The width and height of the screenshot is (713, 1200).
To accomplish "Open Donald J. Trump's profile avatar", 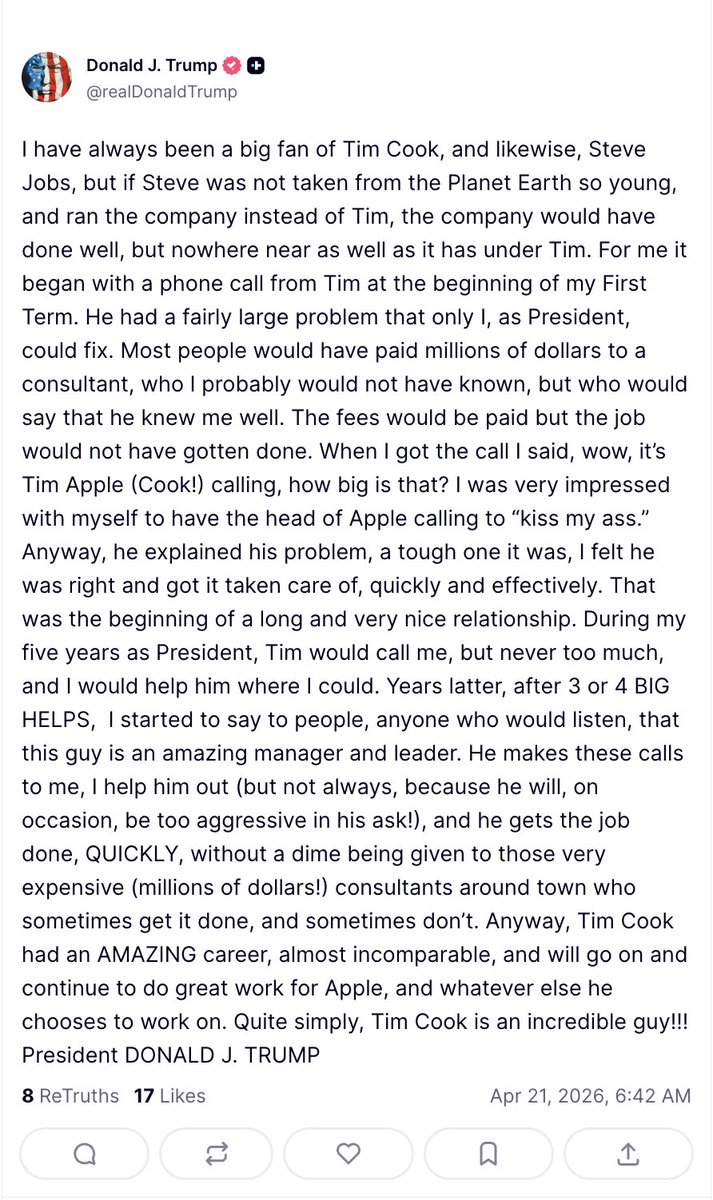I will 46,78.
